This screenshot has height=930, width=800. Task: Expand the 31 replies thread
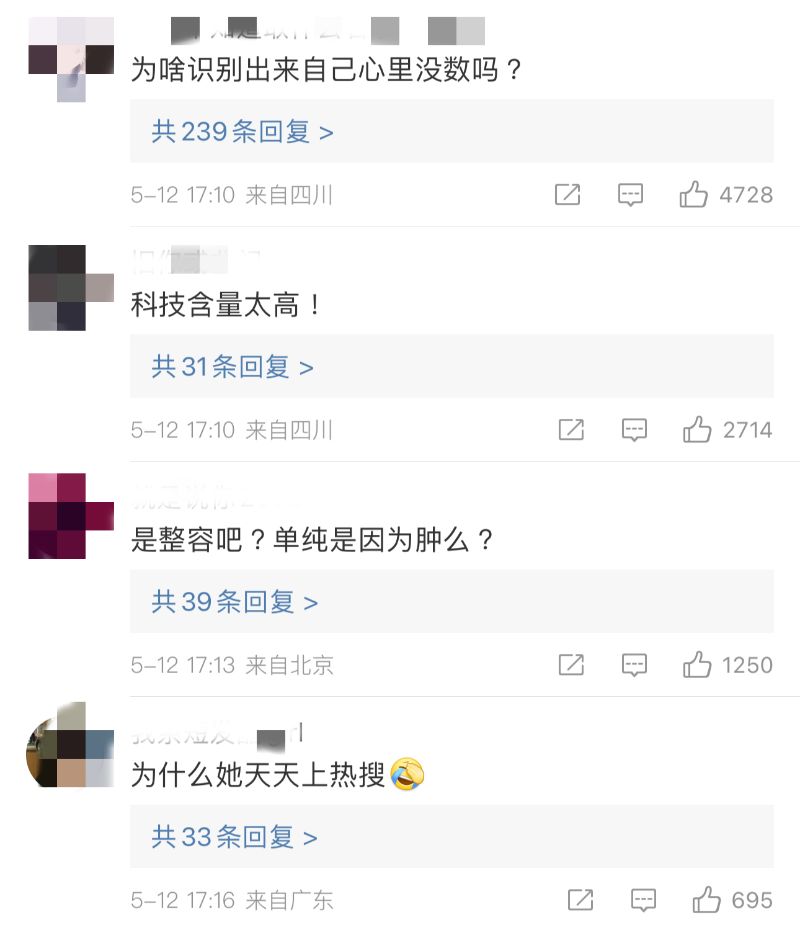(x=232, y=367)
